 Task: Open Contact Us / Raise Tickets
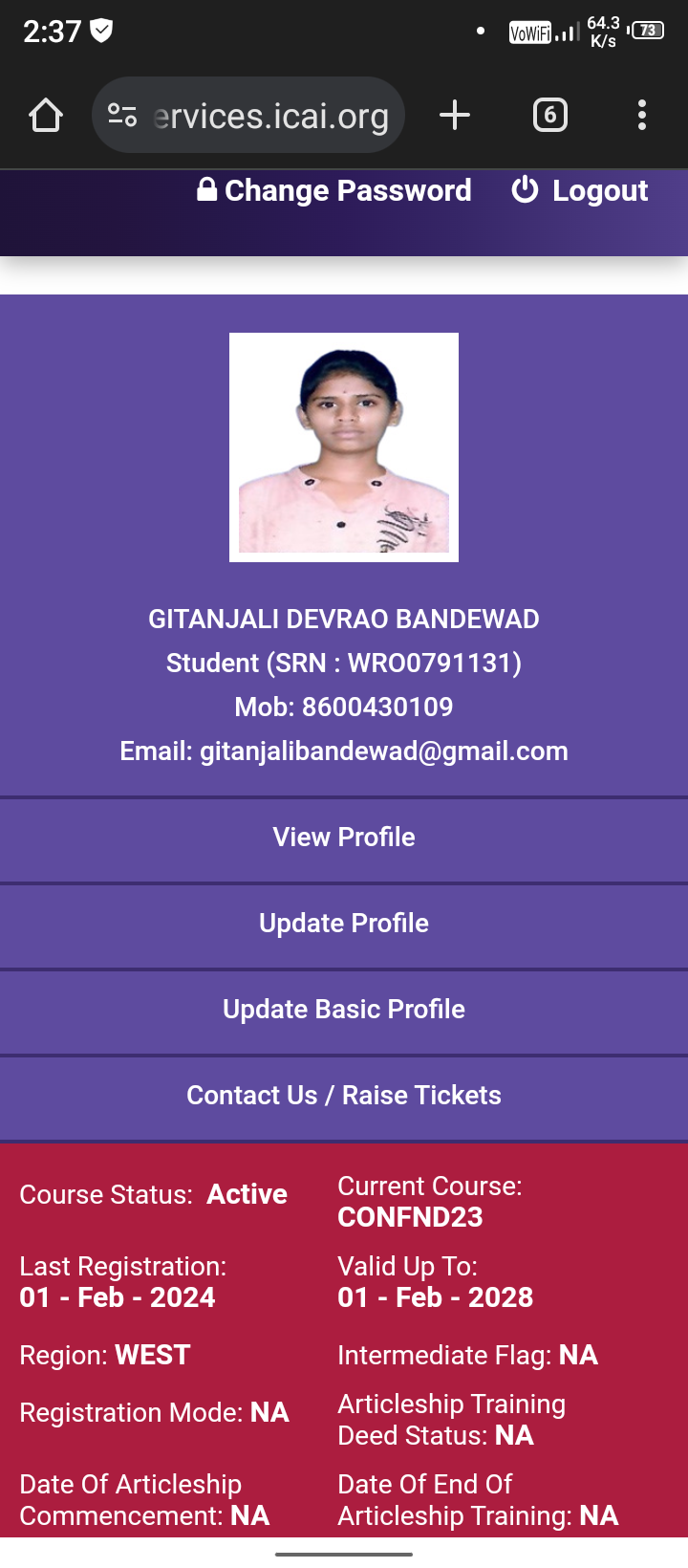click(x=344, y=1096)
